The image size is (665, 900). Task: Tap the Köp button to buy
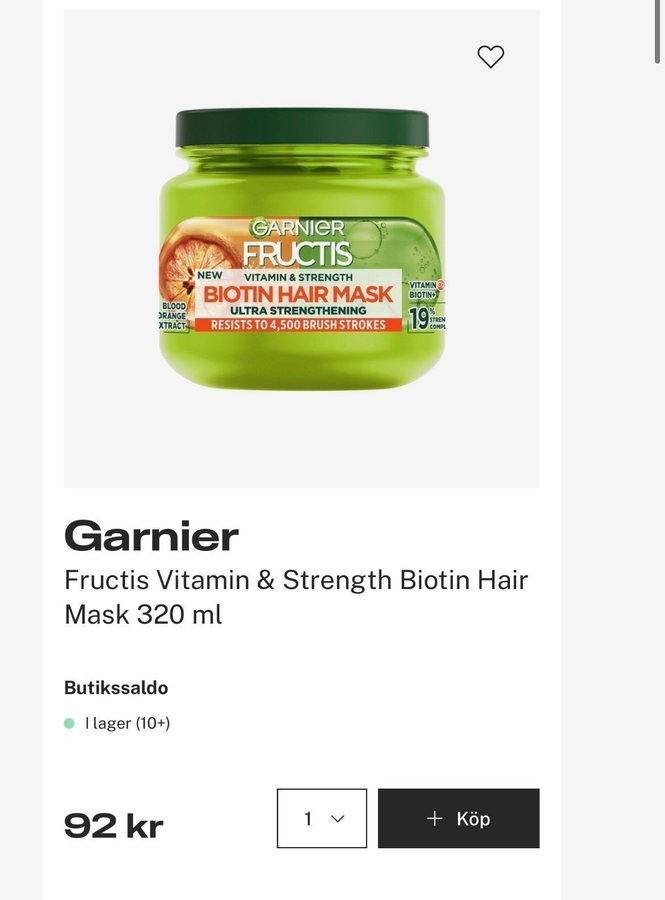point(459,818)
